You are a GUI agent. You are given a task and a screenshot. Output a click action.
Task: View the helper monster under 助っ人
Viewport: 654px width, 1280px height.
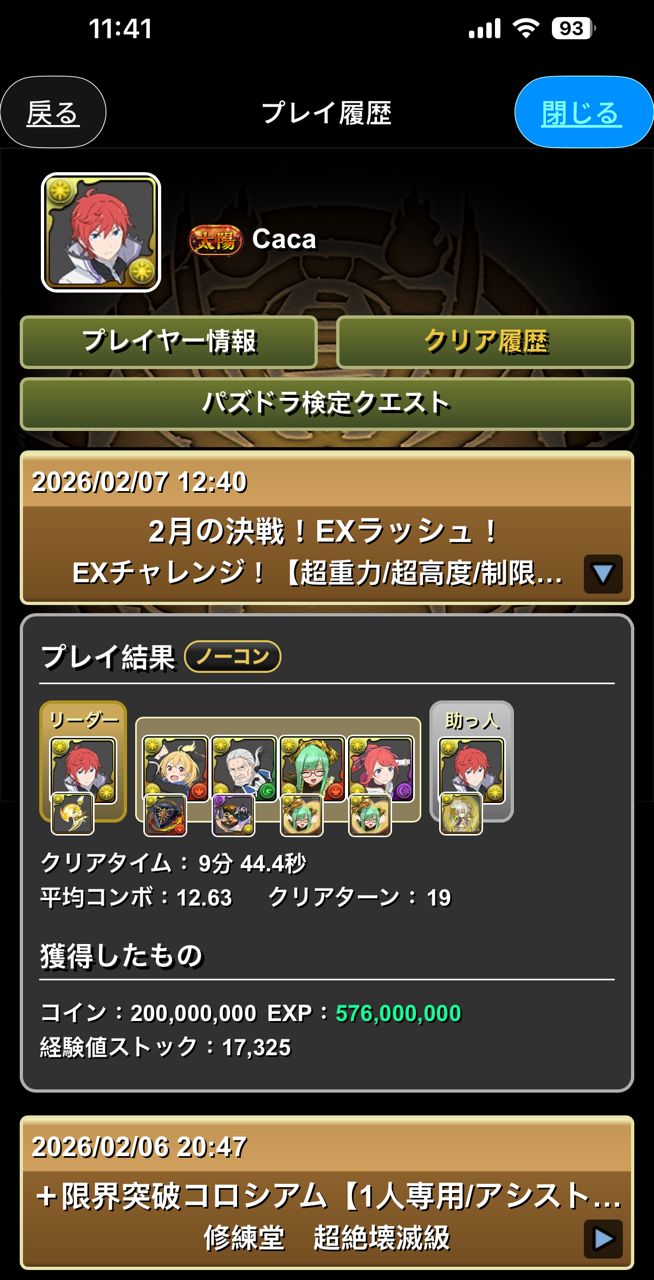(472, 769)
